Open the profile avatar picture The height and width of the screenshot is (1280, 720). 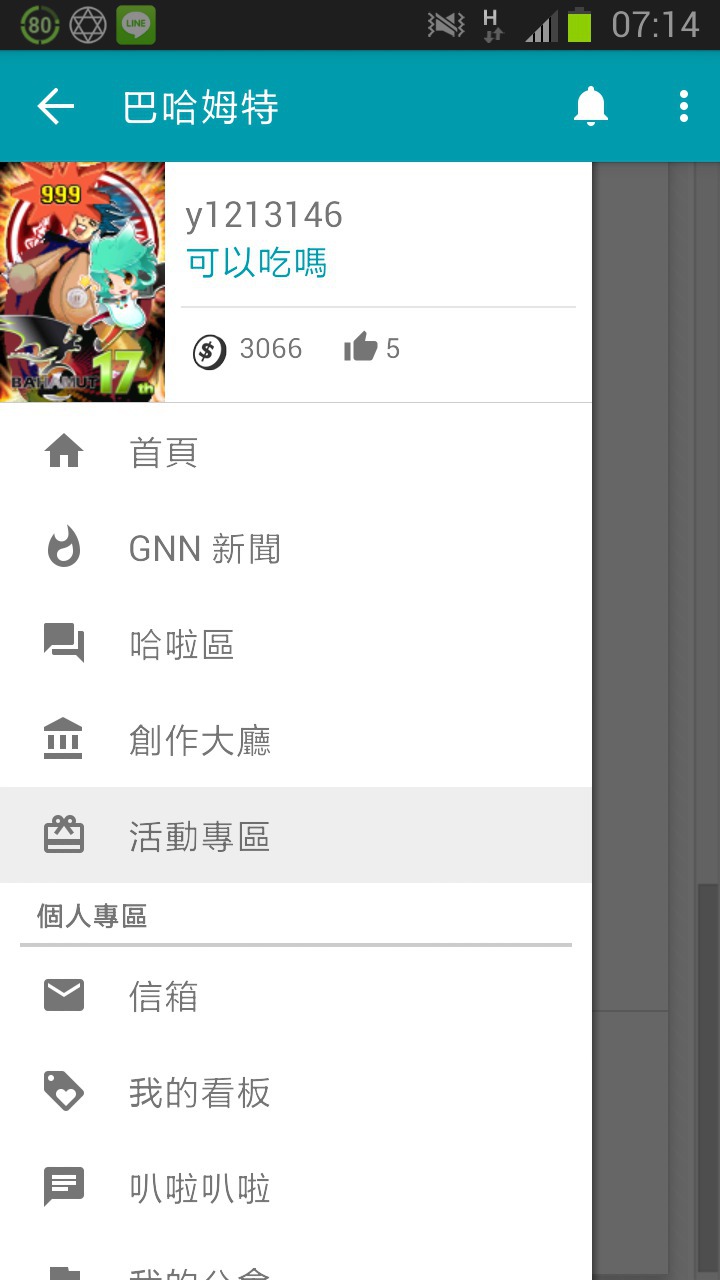tap(82, 282)
